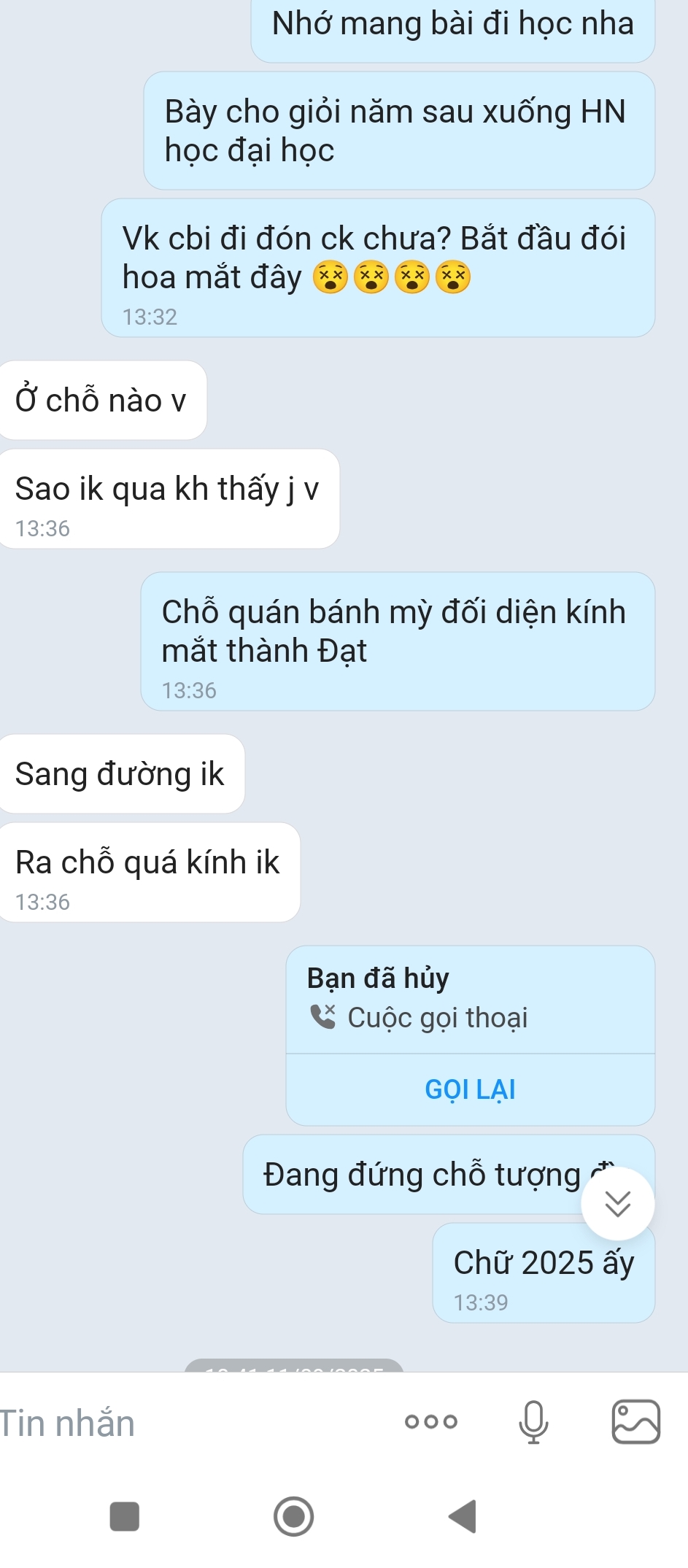Go to the system home screen
688x1568 pixels.
(x=294, y=1516)
